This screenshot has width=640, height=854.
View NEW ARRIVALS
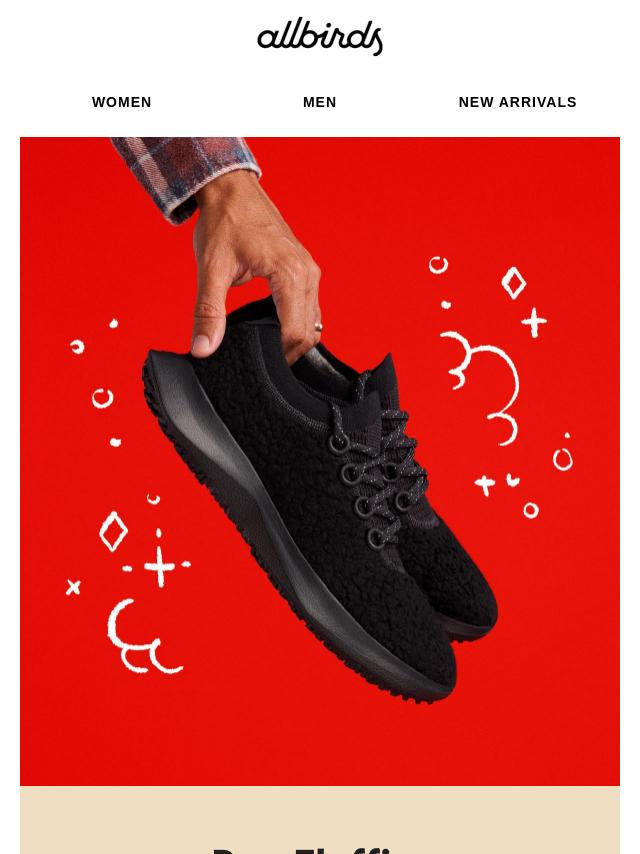[x=517, y=102]
